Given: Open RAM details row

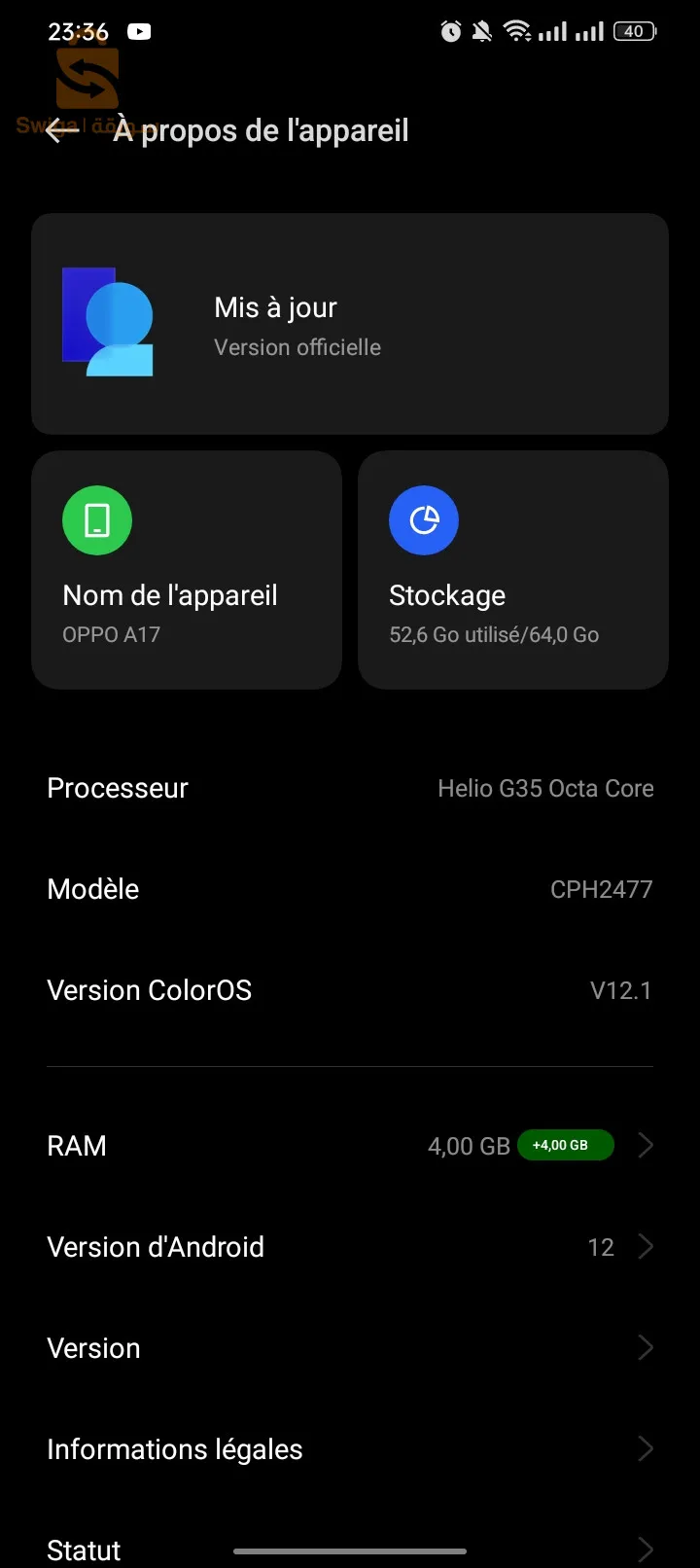Looking at the screenshot, I should pyautogui.click(x=350, y=1146).
